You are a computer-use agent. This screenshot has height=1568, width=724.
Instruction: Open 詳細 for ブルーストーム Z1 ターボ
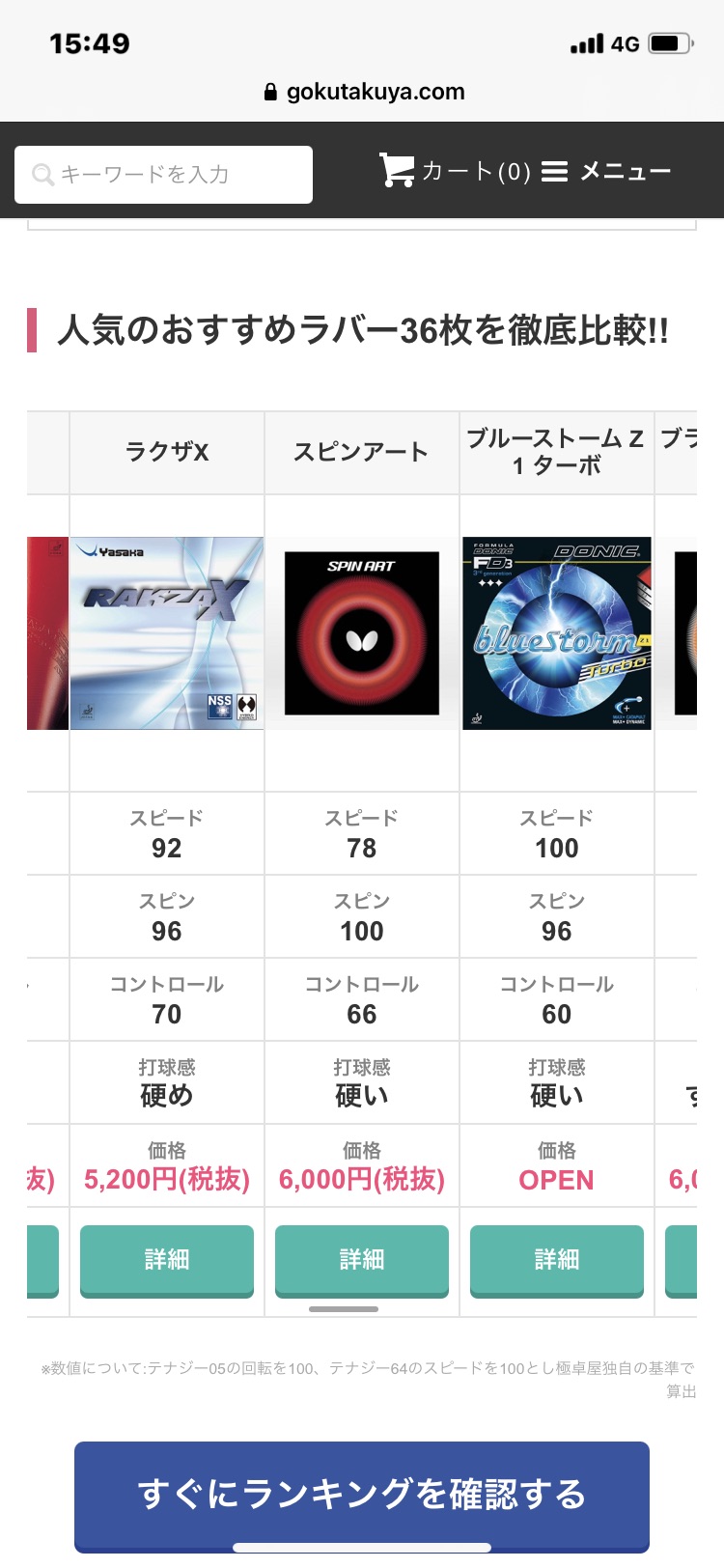coord(557,1260)
